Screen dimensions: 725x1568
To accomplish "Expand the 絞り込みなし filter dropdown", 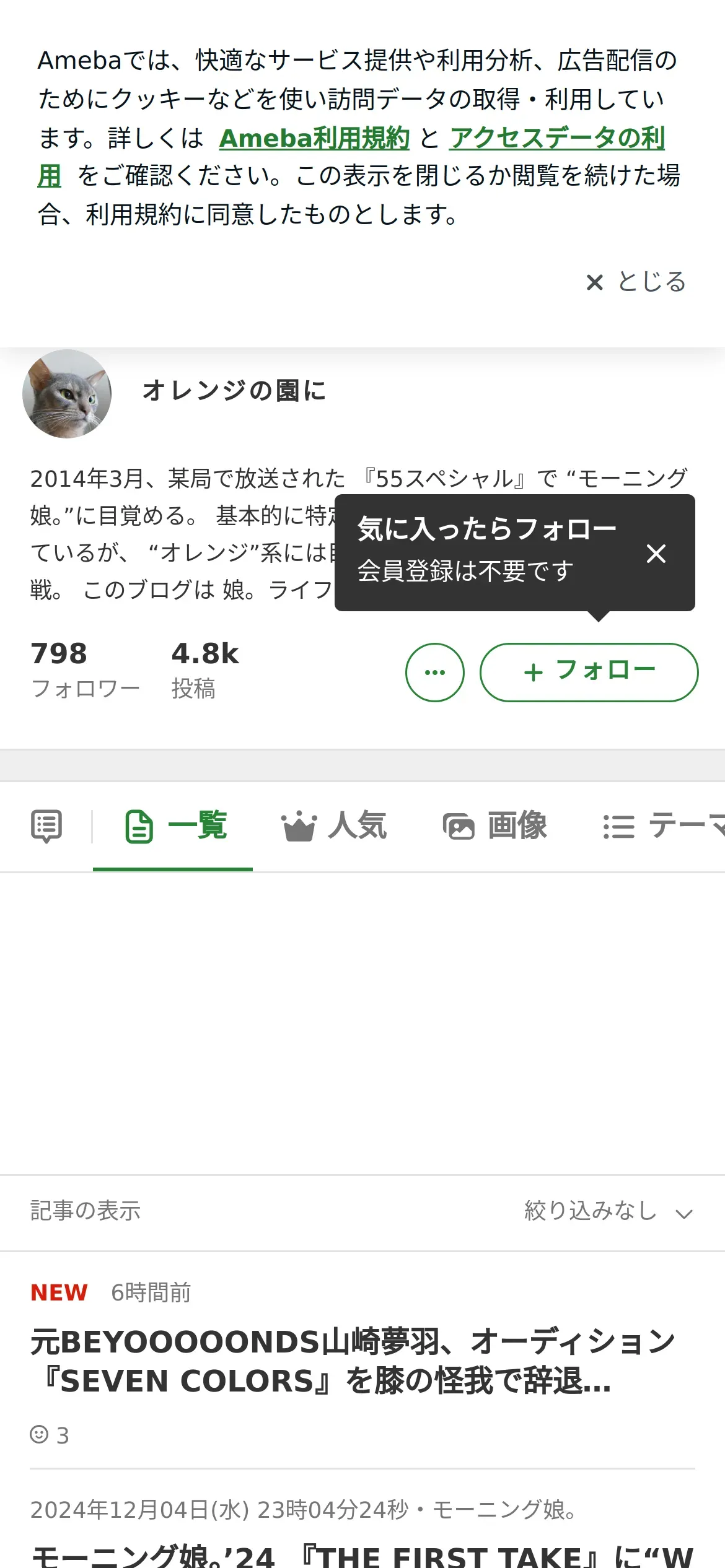I will coord(607,1211).
